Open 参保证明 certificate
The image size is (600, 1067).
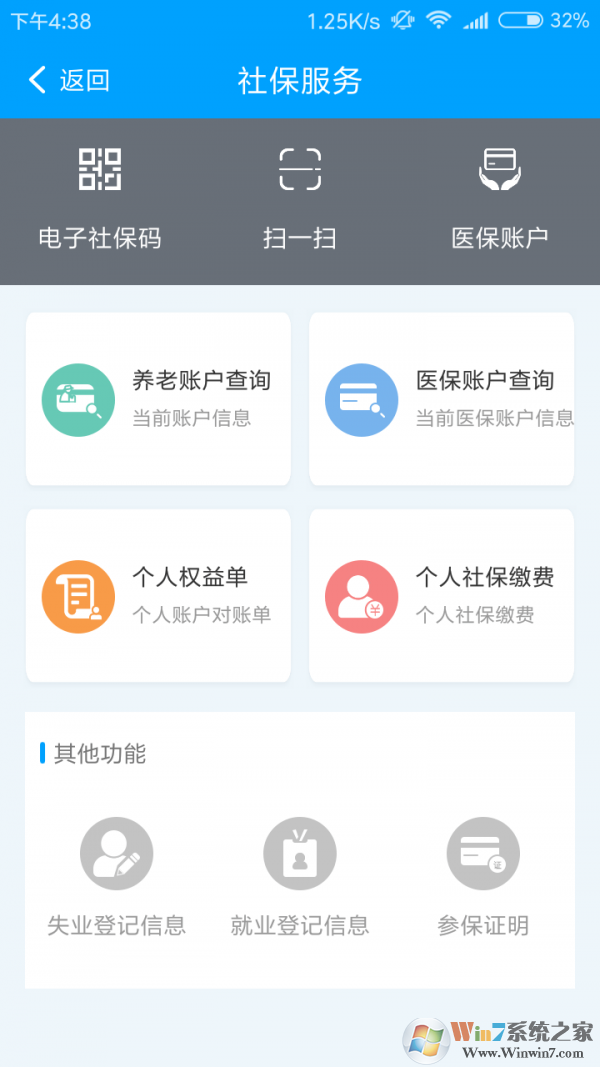(483, 877)
